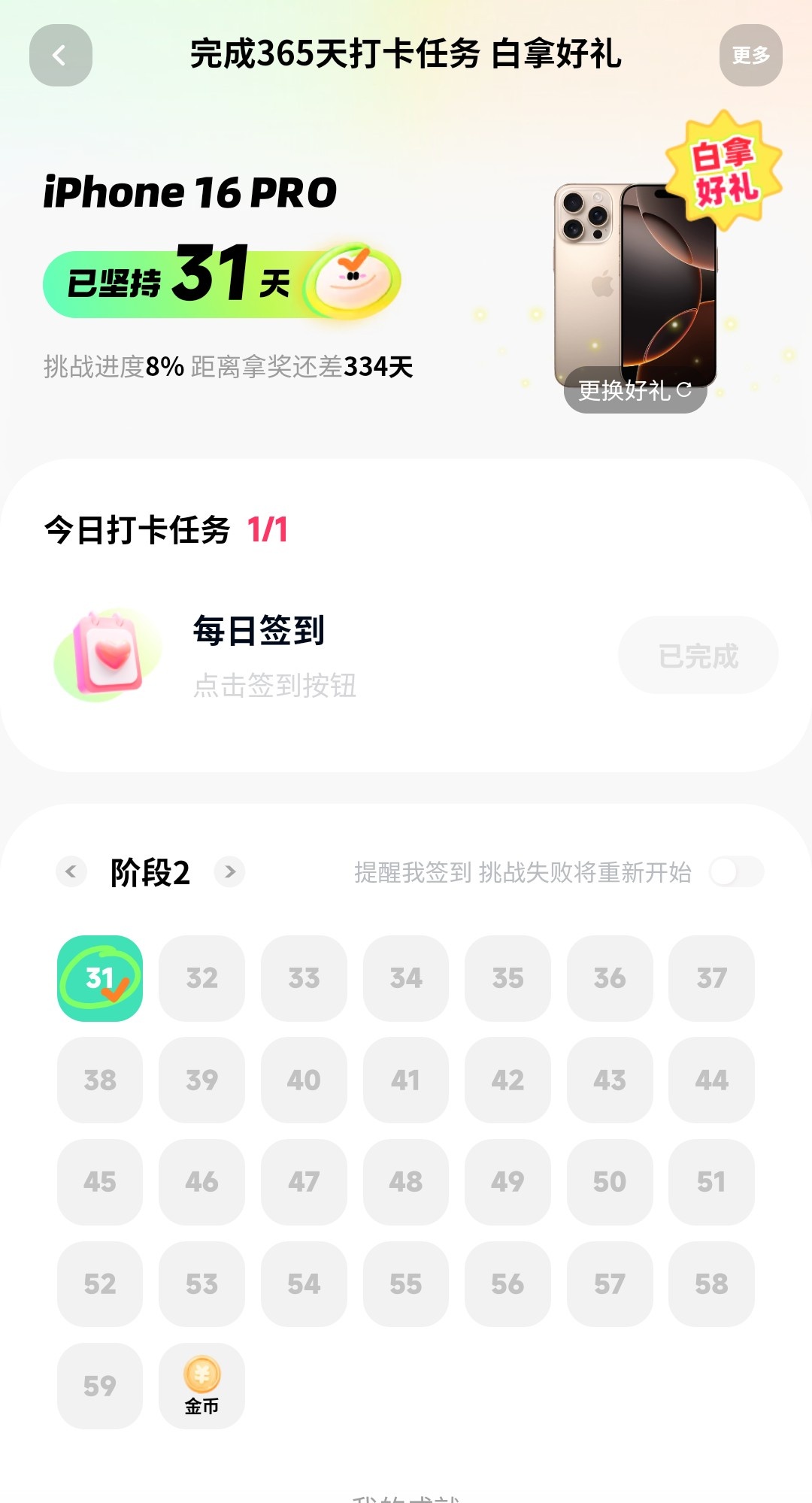Tap the 金币 reward tile
Image resolution: width=812 pixels, height=1503 pixels.
point(201,1386)
